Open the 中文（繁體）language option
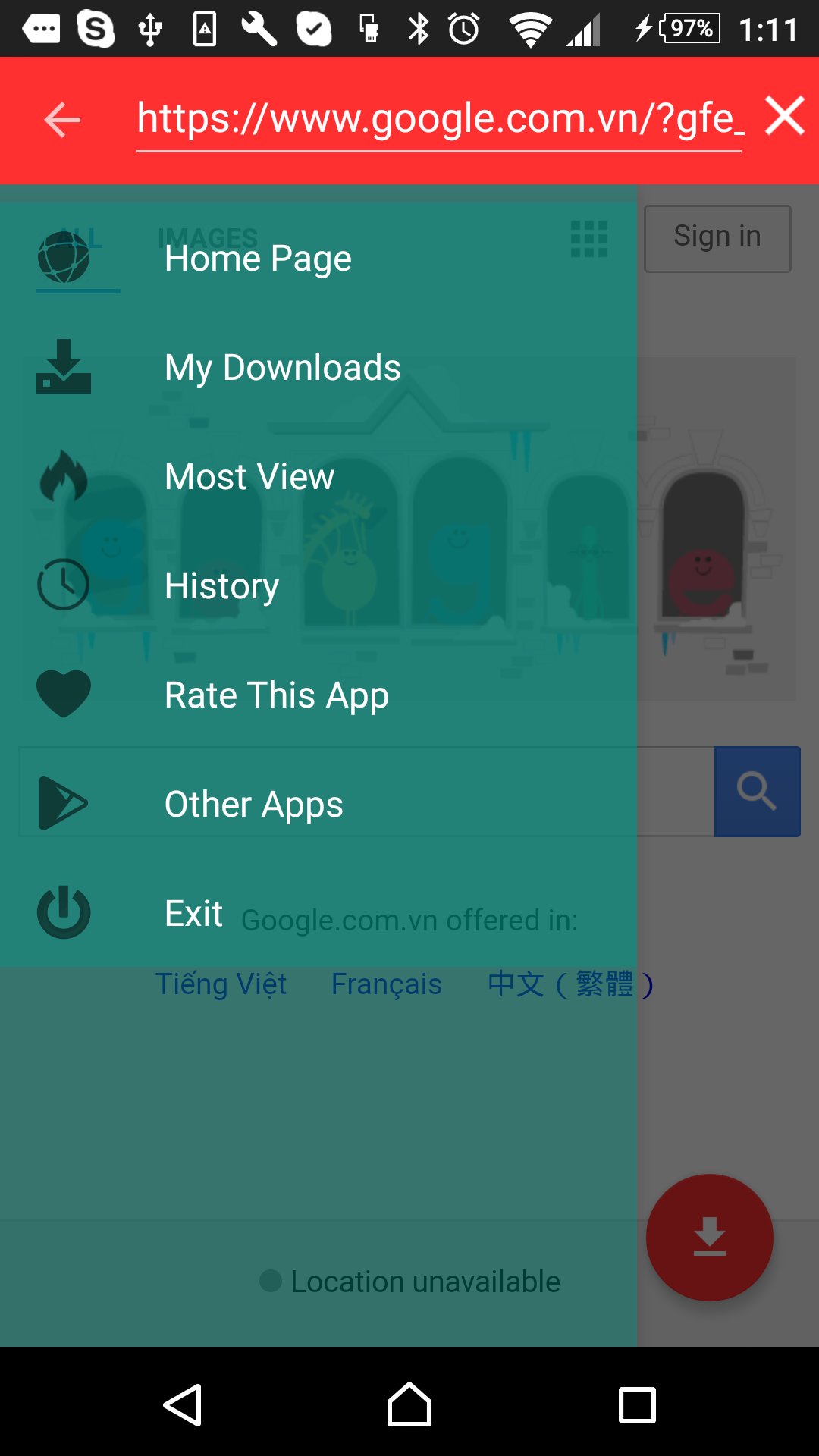Image resolution: width=819 pixels, height=1456 pixels. coord(571,984)
